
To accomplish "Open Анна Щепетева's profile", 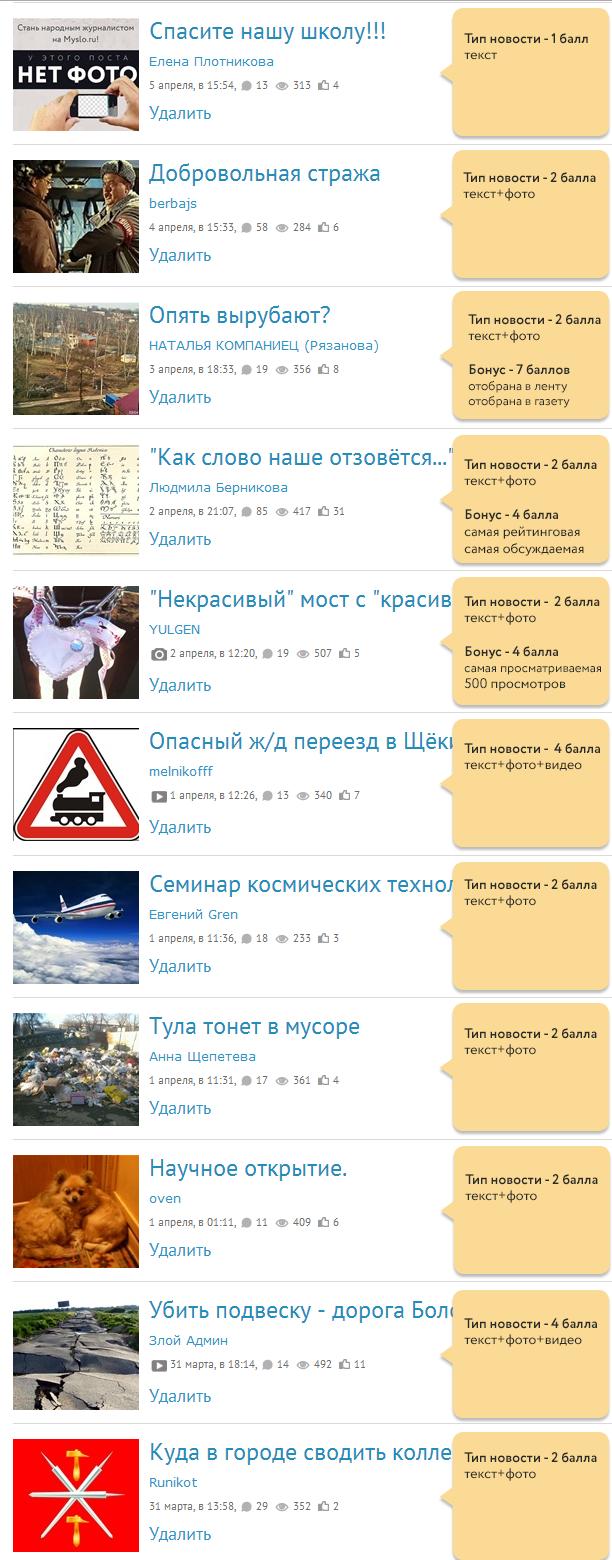I will [202, 1056].
